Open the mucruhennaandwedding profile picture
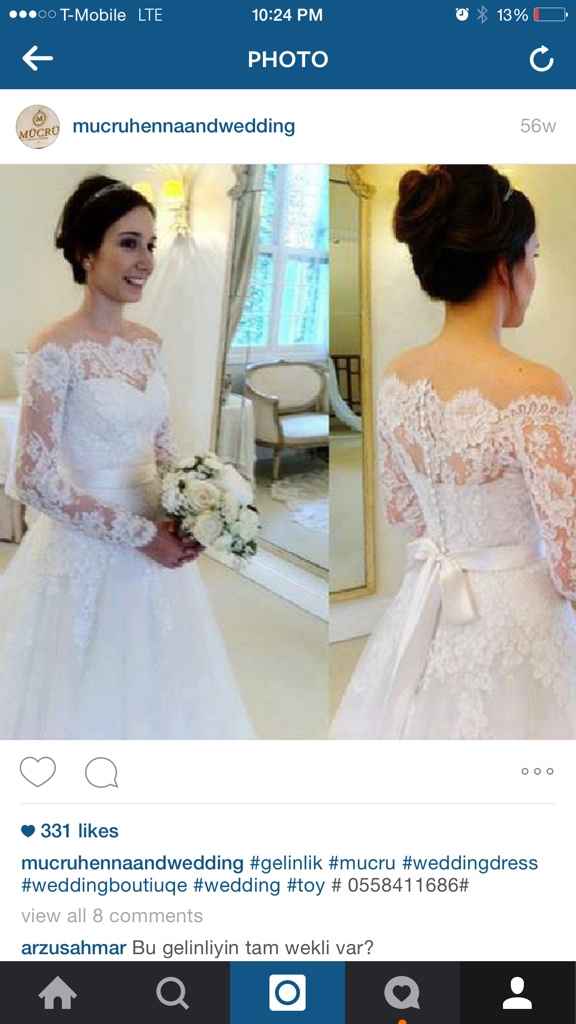 pos(38,127)
